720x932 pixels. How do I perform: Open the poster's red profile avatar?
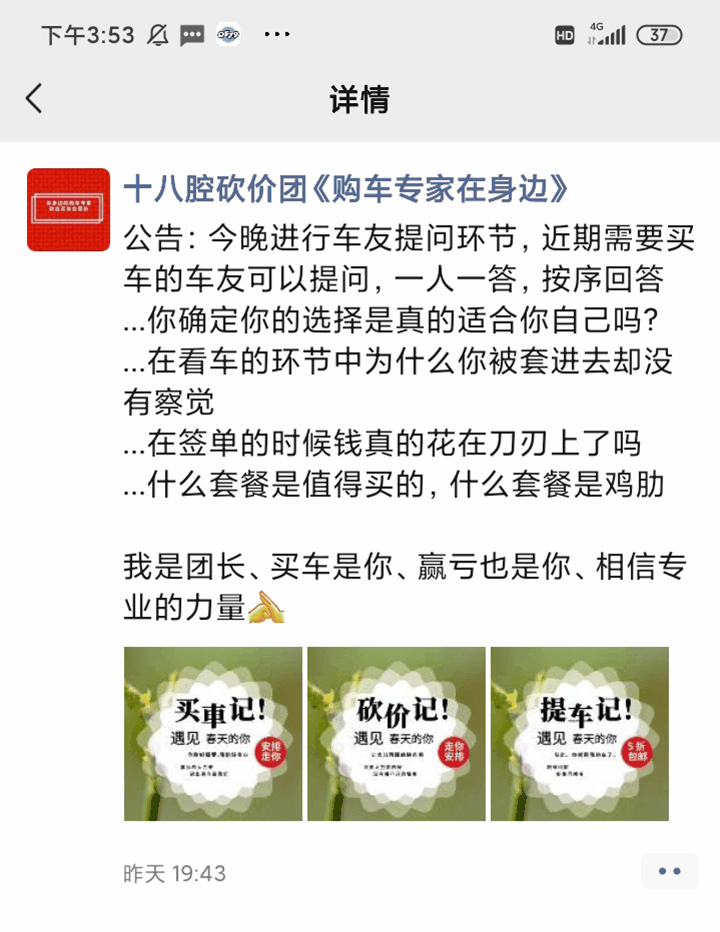68,209
